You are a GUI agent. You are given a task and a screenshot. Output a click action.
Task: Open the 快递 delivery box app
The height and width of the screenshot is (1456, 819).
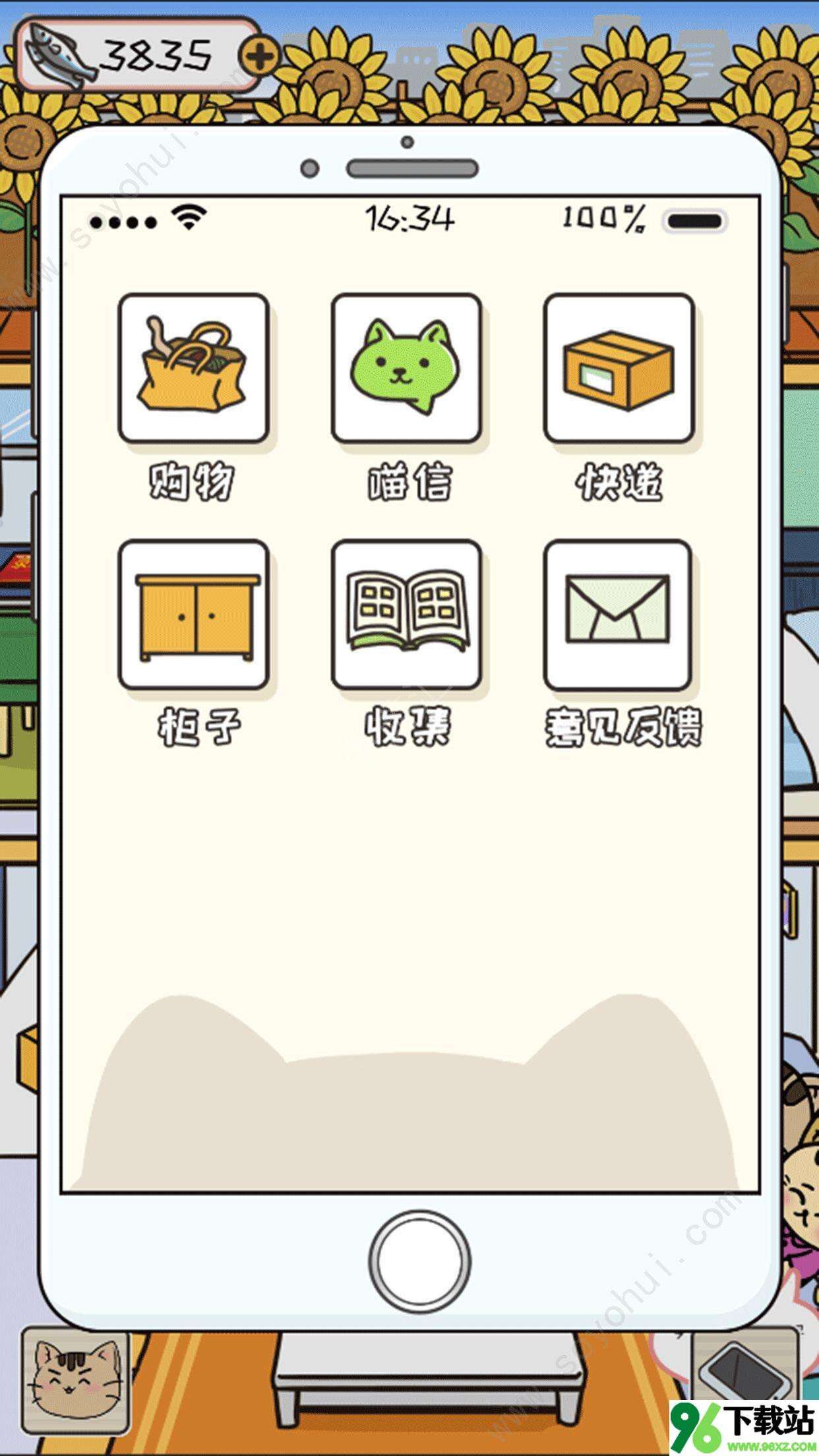click(x=619, y=368)
